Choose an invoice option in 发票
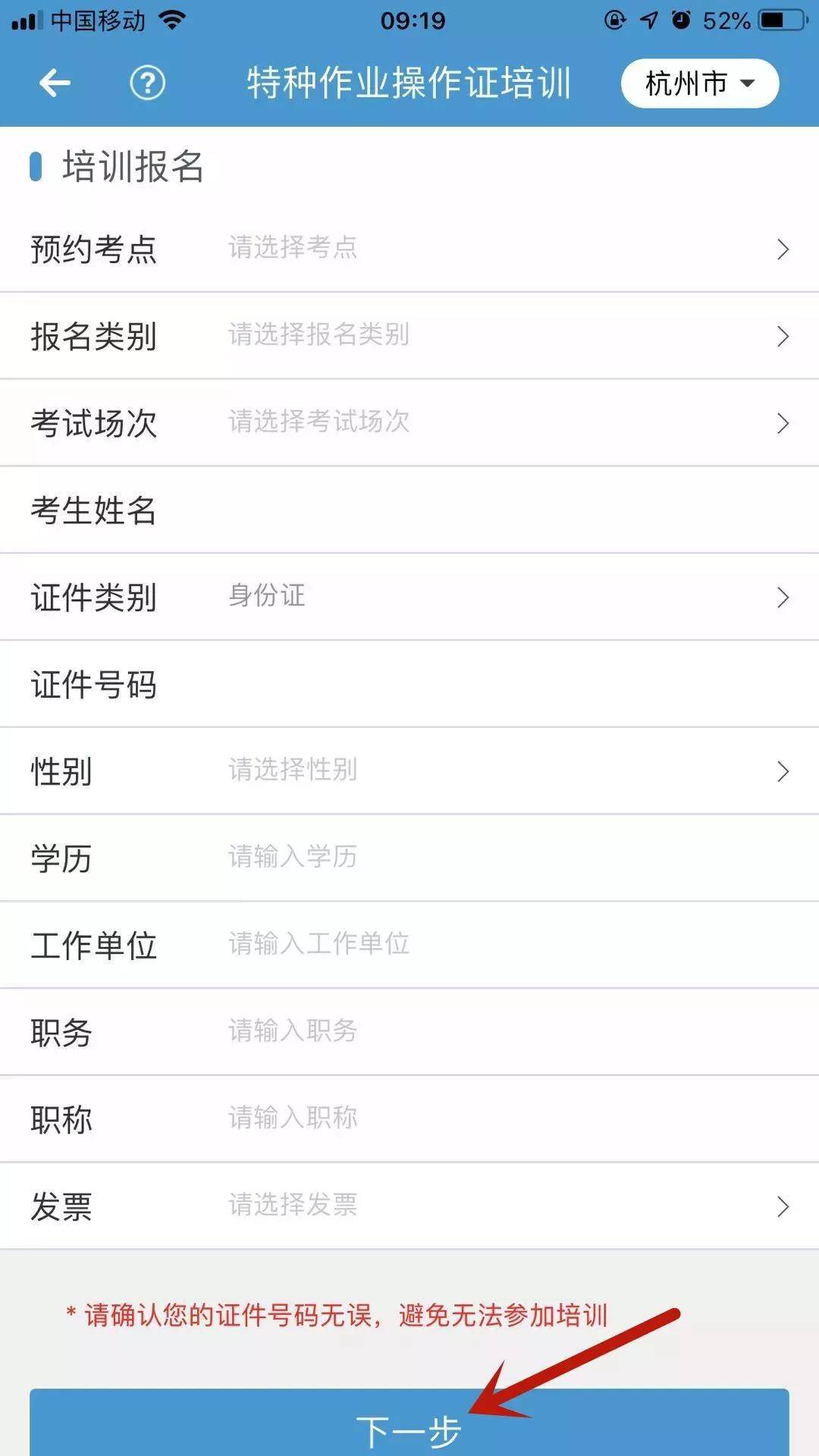The height and width of the screenshot is (1456, 819). pos(409,1206)
